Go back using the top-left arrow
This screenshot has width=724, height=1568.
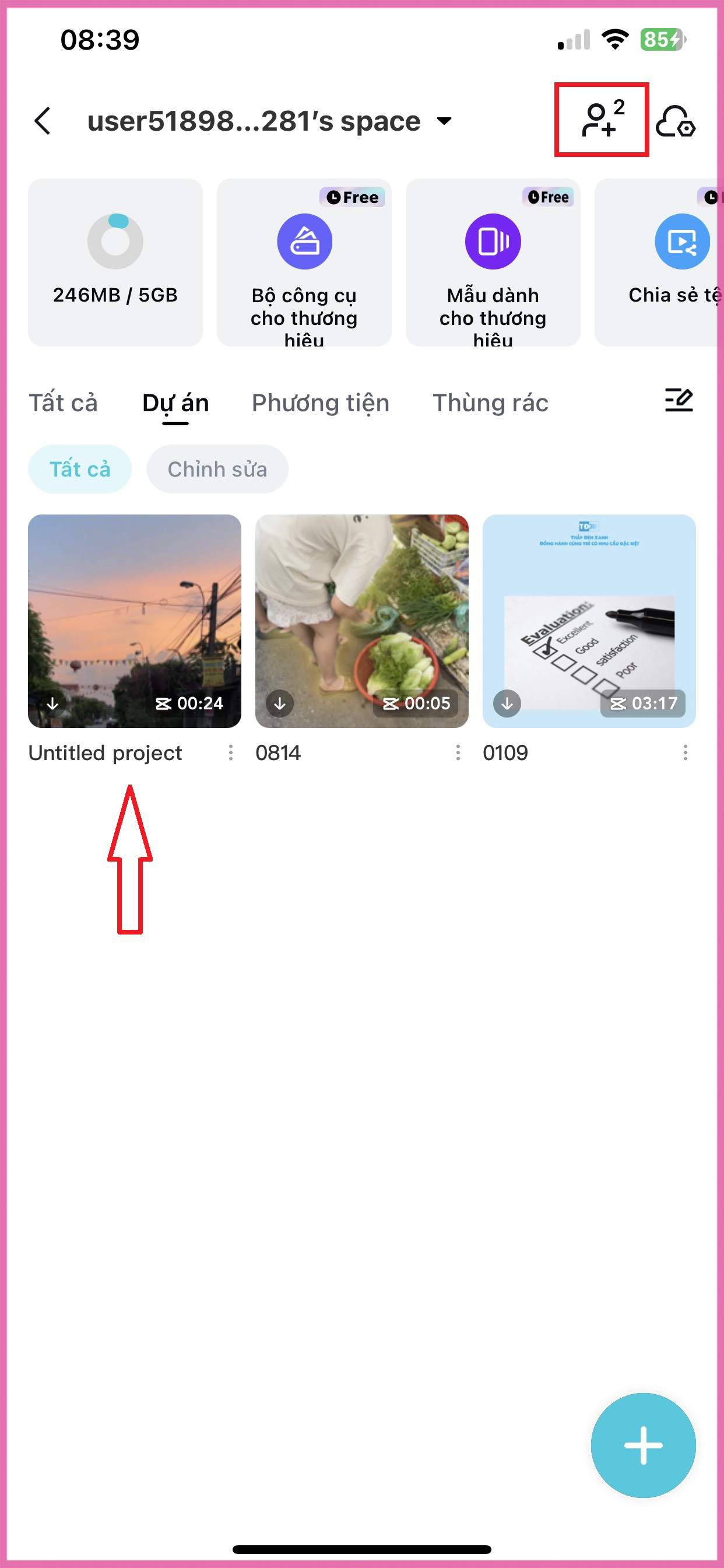(43, 121)
